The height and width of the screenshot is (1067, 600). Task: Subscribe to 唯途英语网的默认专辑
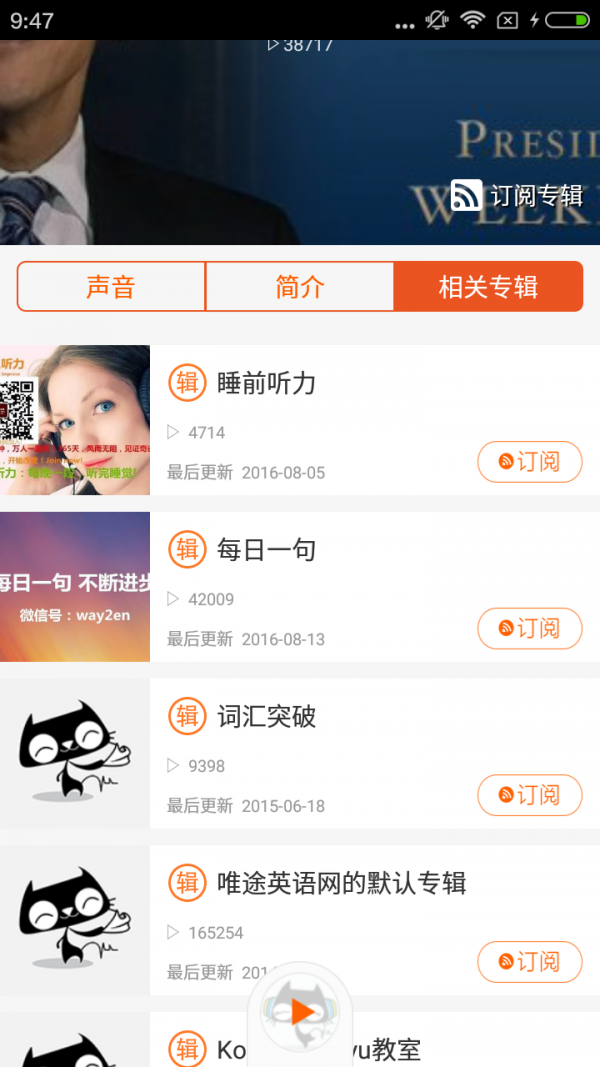(x=529, y=962)
